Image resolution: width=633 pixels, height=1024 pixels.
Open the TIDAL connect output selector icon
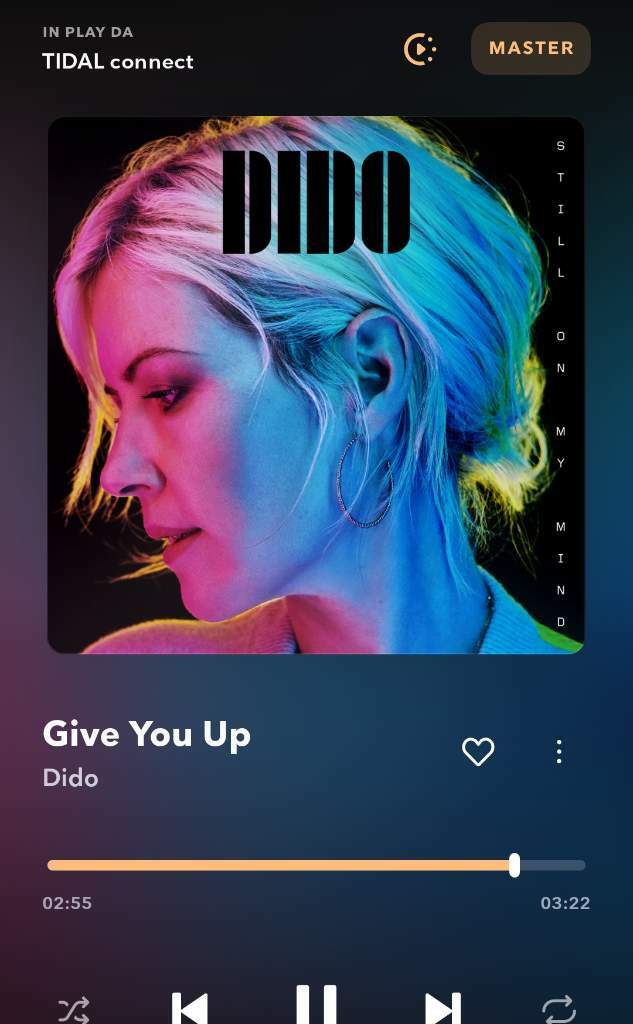point(420,49)
